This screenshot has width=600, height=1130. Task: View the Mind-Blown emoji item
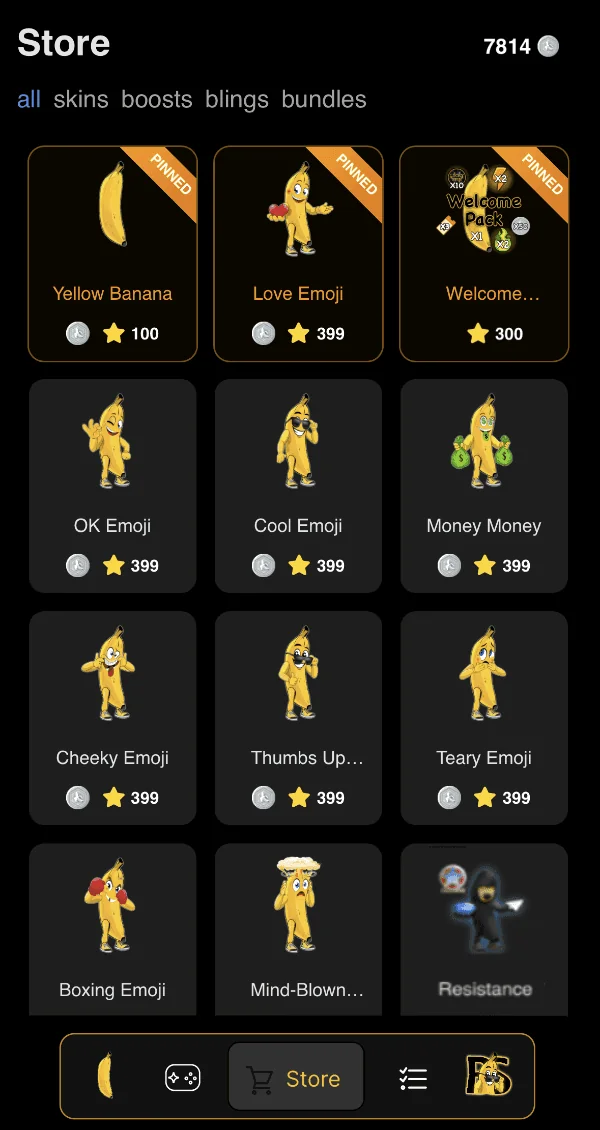point(298,930)
